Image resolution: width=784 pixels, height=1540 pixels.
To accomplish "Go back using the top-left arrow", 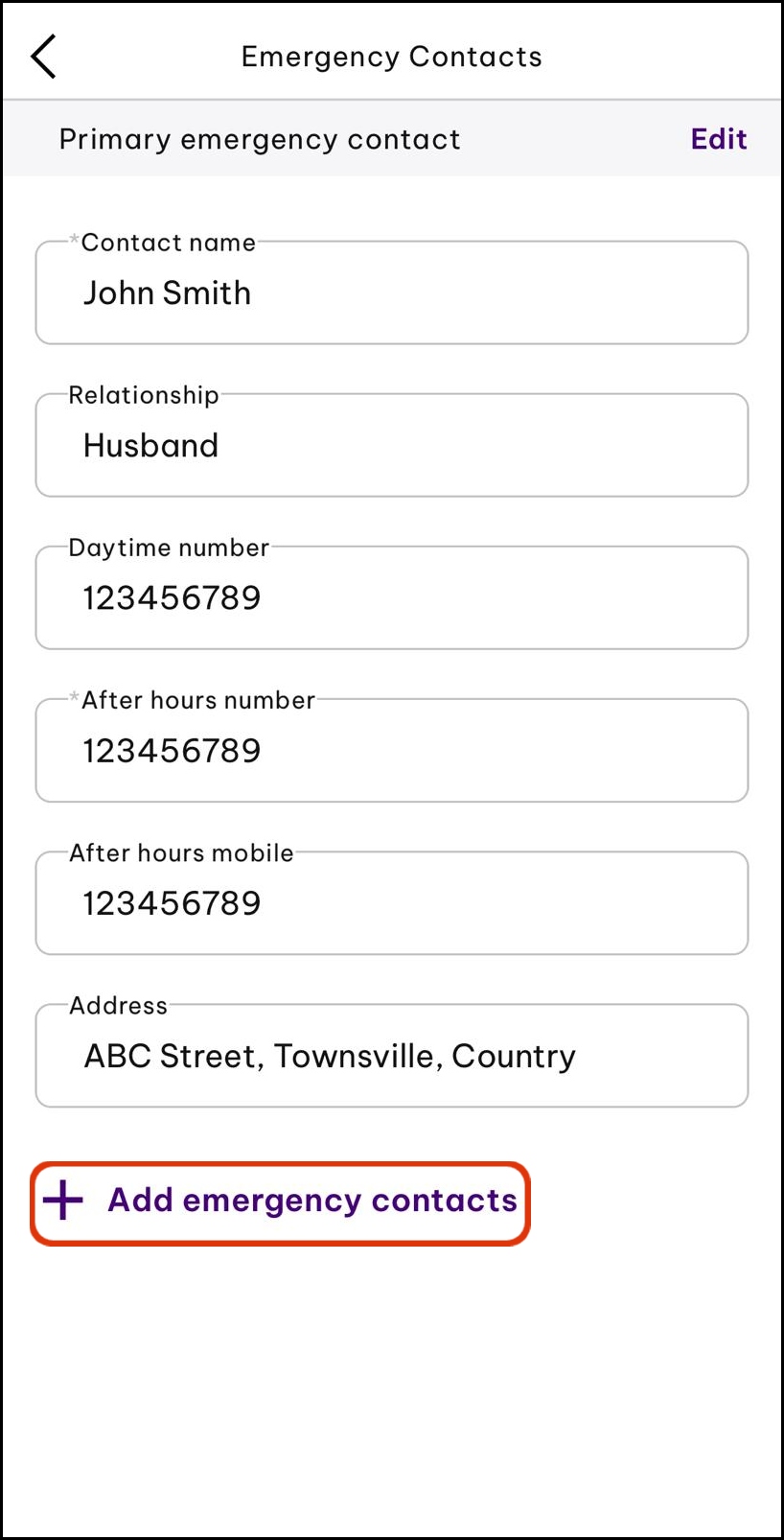I will click(44, 57).
